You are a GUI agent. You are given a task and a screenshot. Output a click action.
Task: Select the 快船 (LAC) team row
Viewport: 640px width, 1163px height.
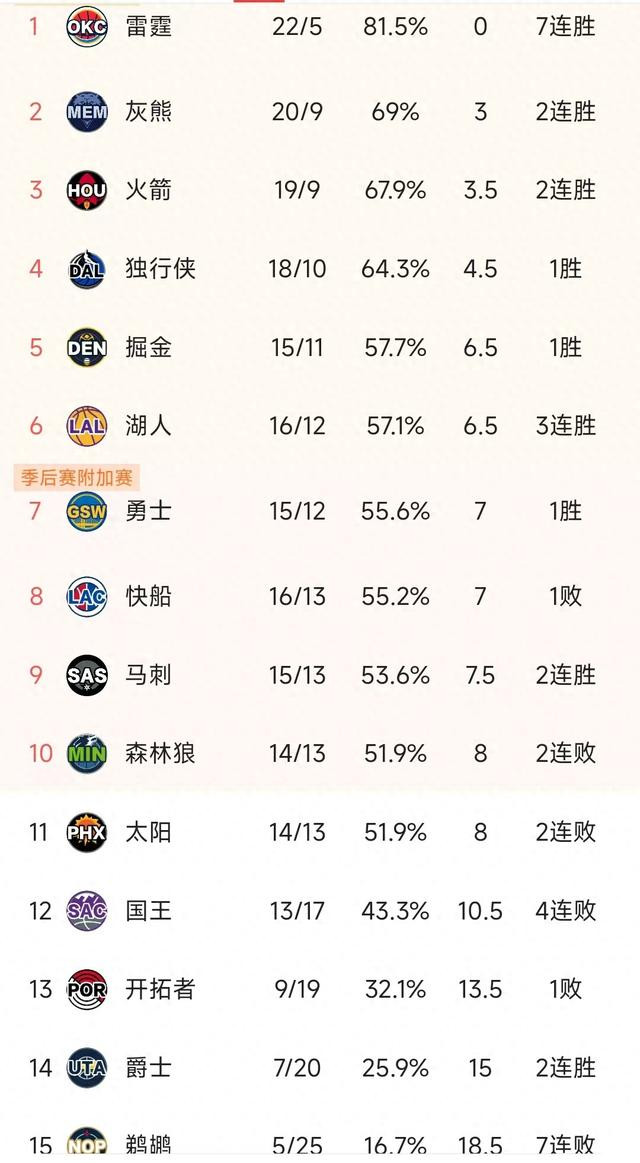pos(320,596)
